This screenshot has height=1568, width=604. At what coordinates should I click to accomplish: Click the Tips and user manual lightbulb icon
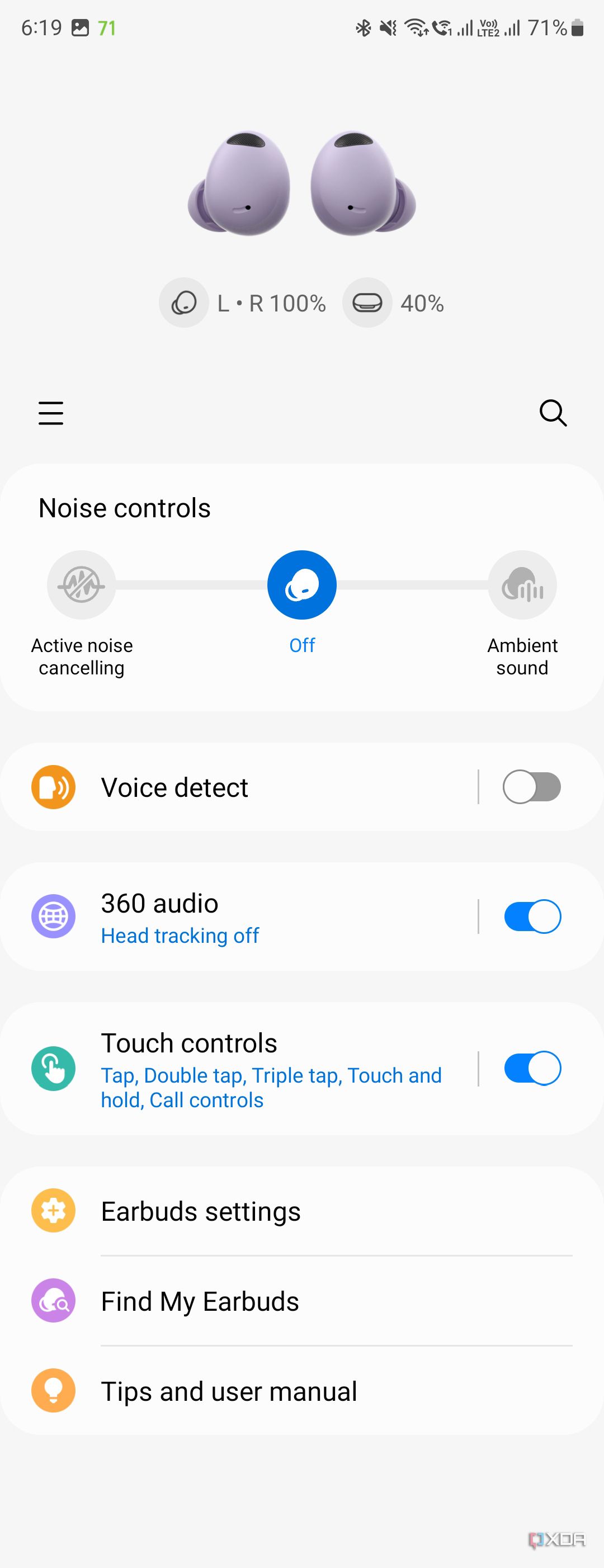click(54, 1390)
